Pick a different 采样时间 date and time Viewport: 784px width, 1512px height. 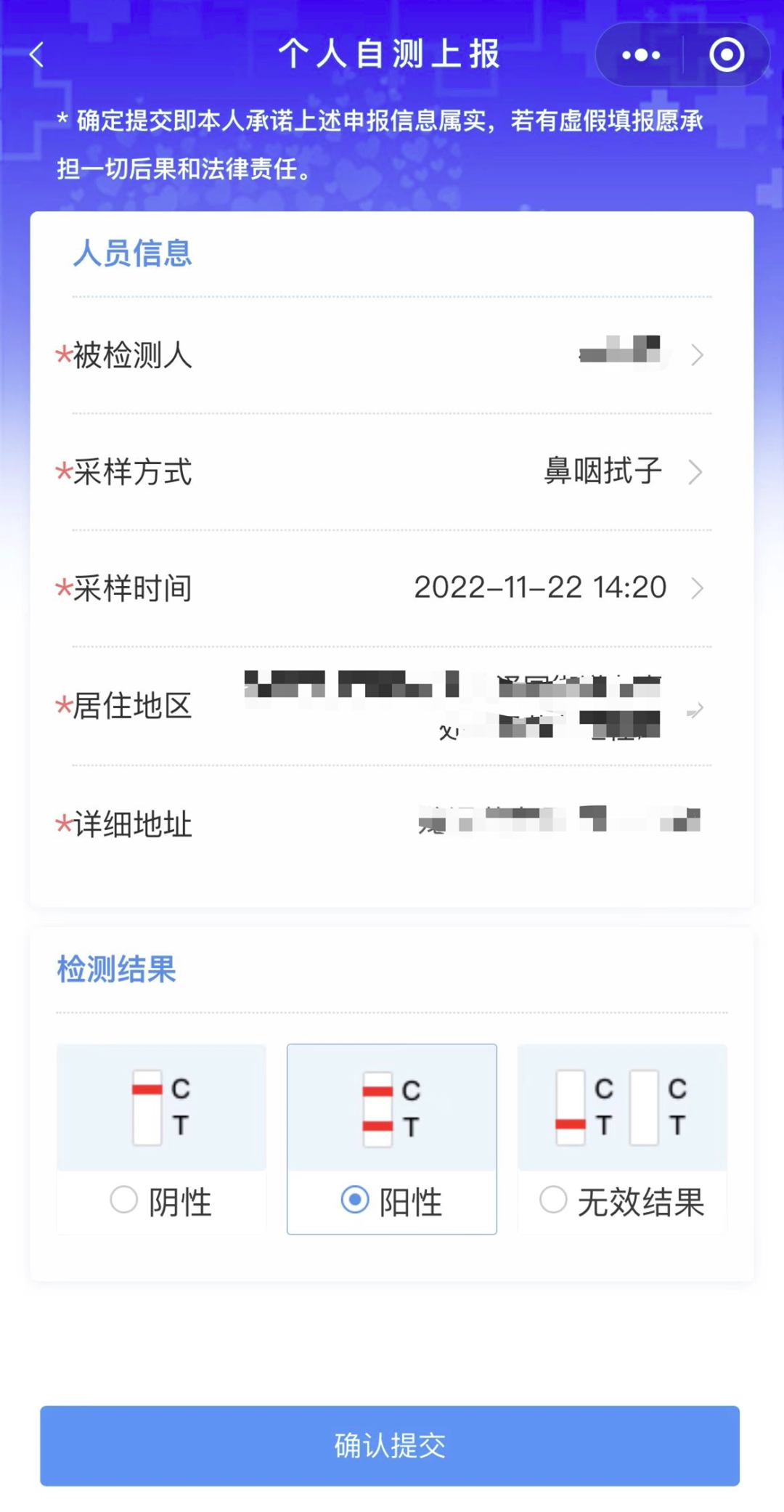(x=392, y=588)
